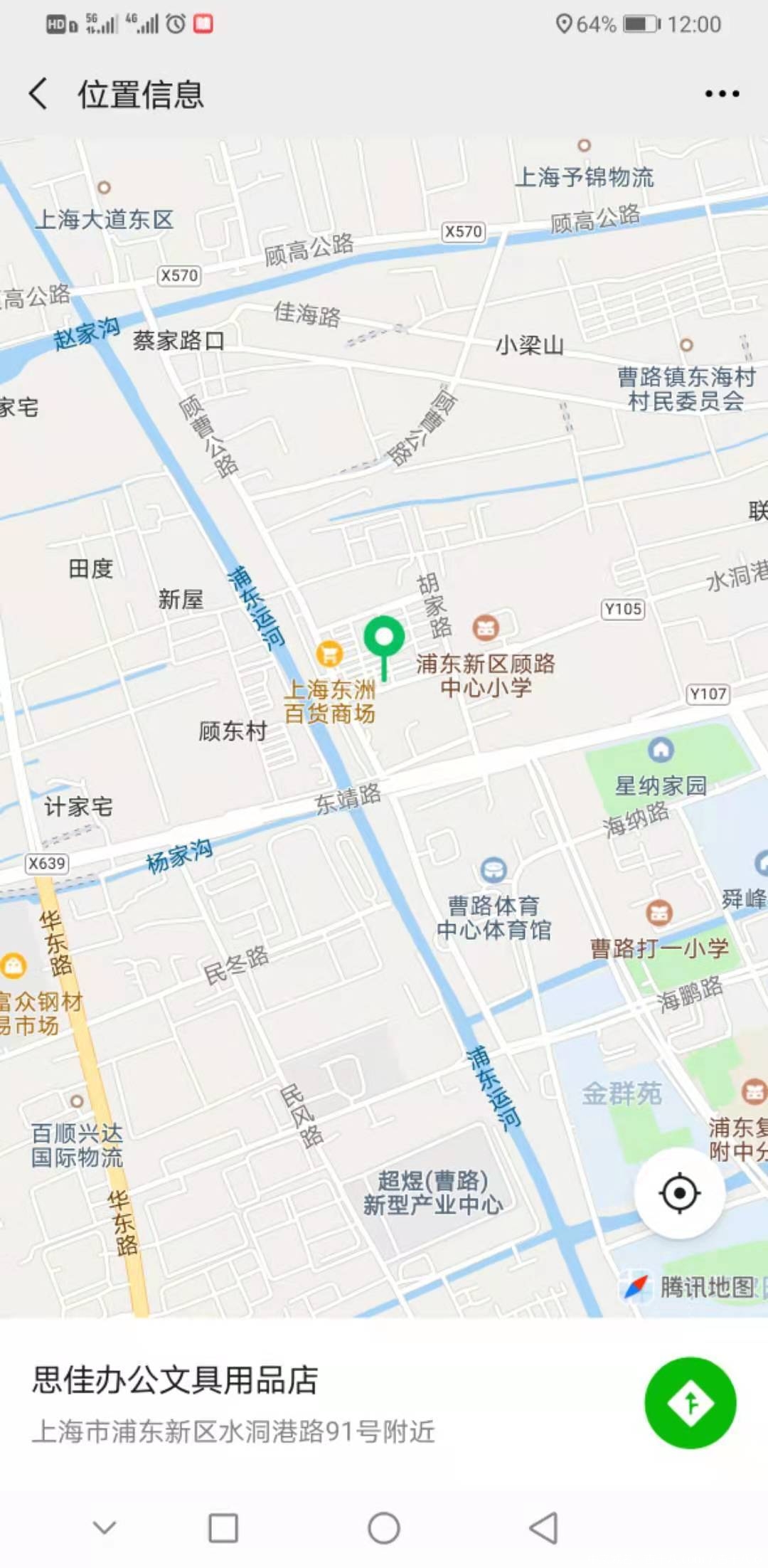Start navigation to 思佳办公文具用品店

tap(690, 1403)
